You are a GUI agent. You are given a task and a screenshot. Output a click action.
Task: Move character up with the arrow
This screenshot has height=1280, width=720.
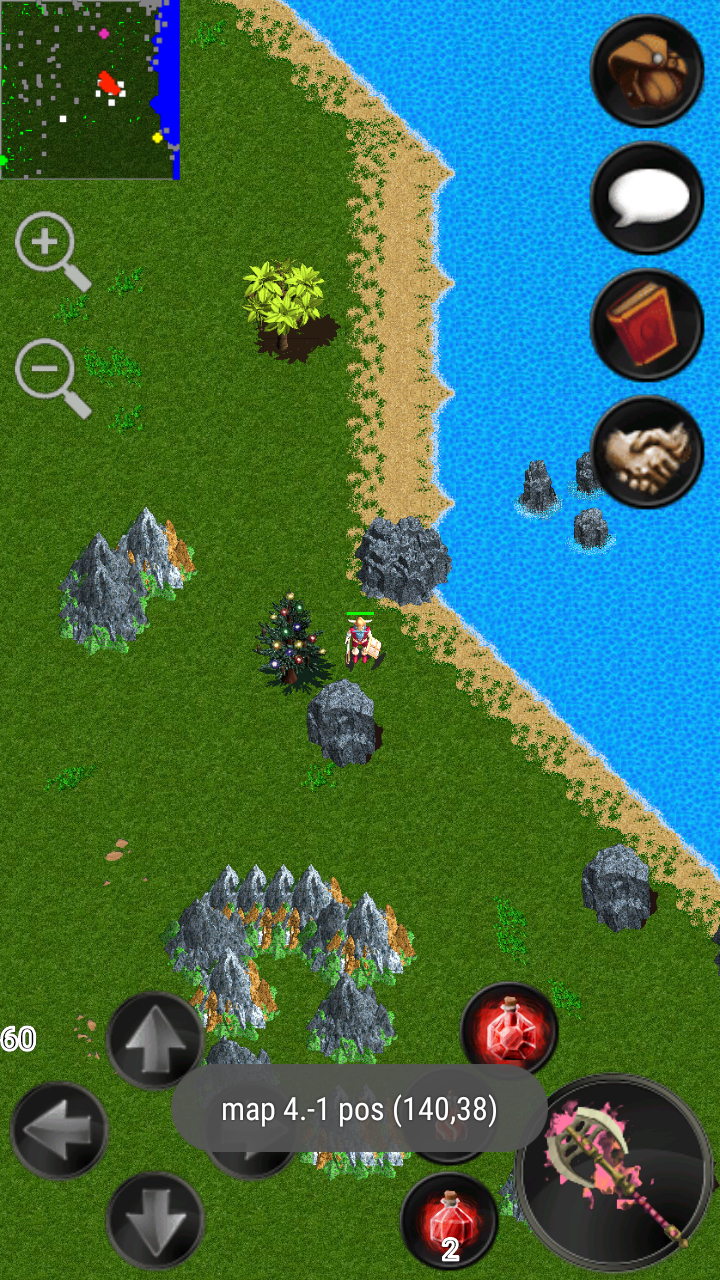[x=155, y=1041]
